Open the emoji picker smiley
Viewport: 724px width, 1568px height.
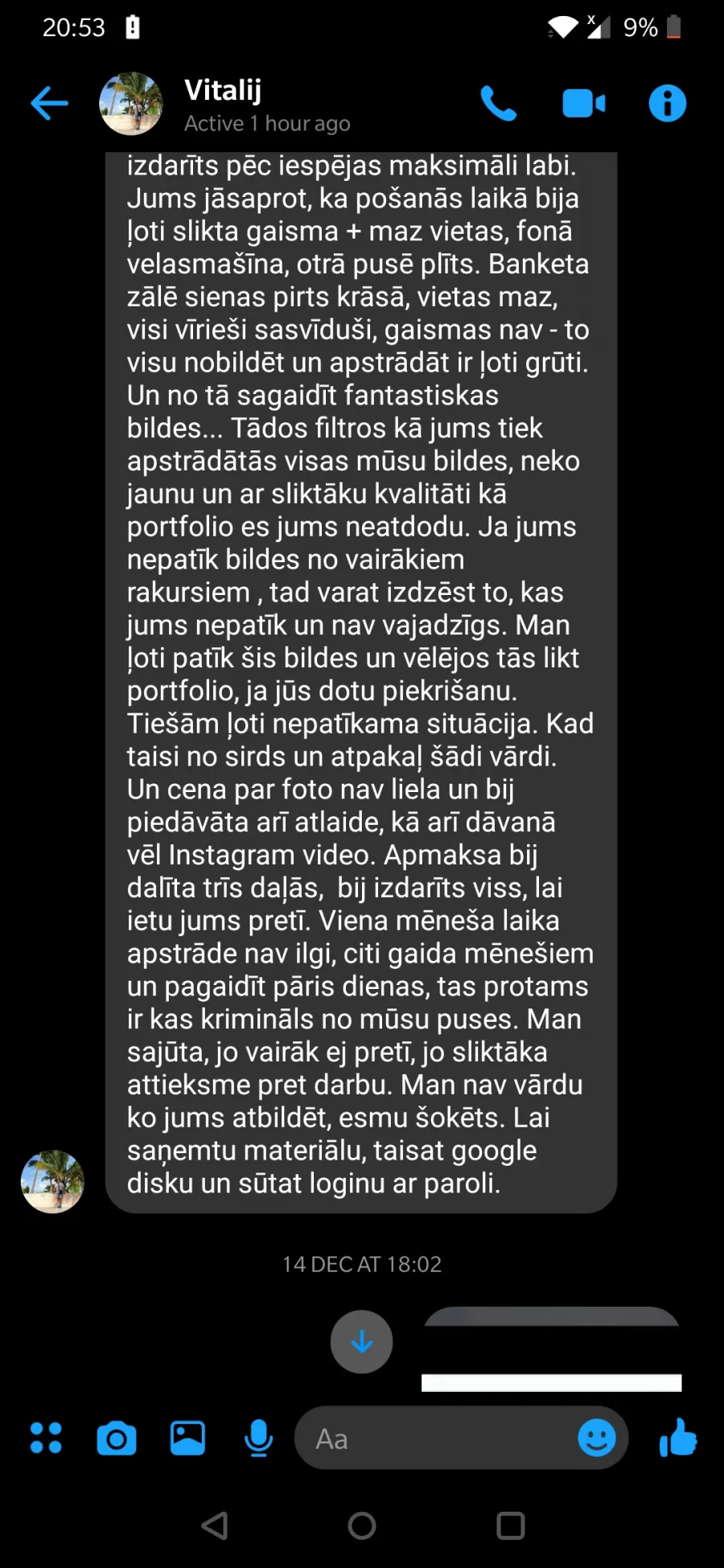597,1438
